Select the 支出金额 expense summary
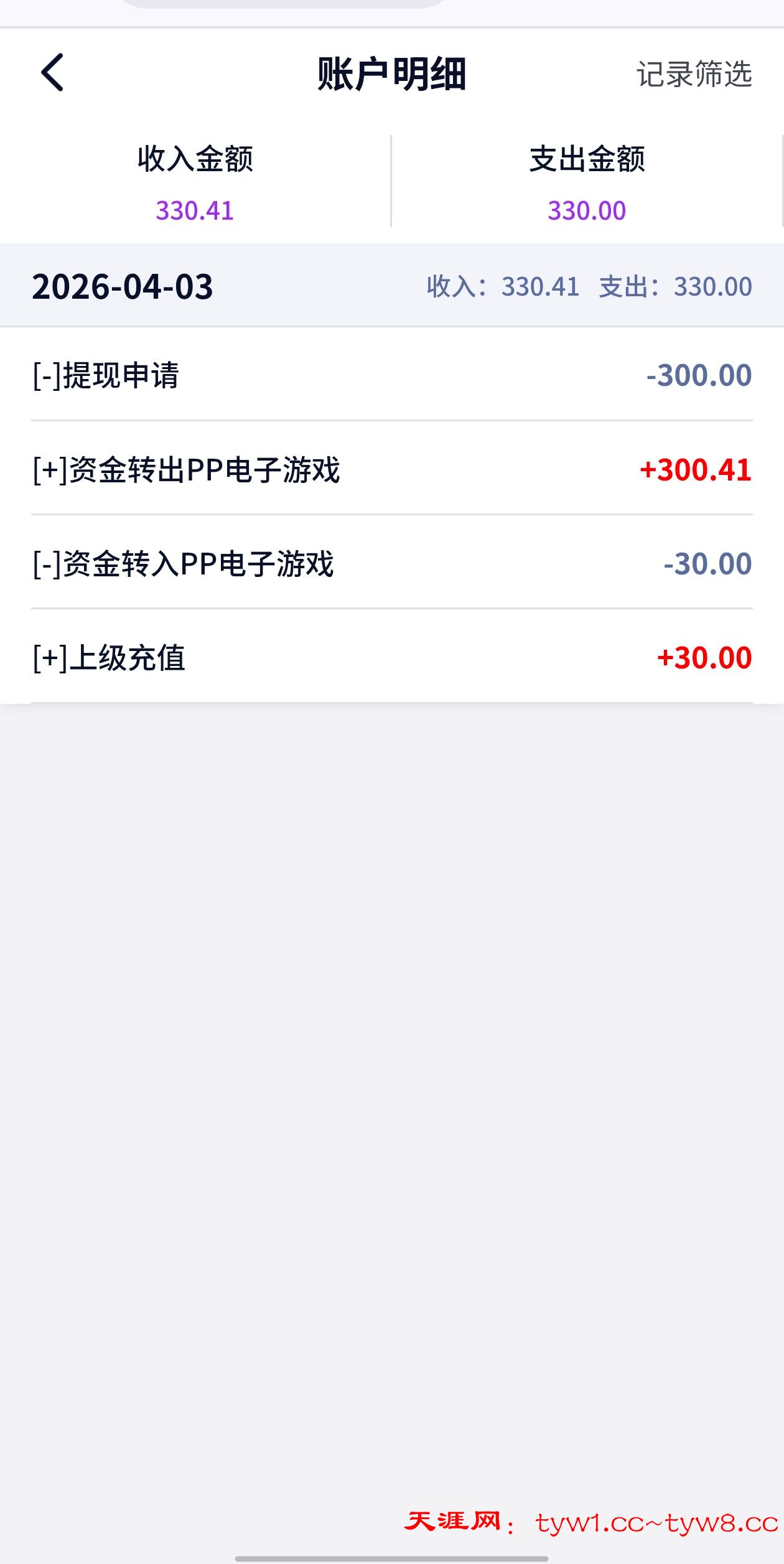Image resolution: width=784 pixels, height=1564 pixels. tap(587, 159)
